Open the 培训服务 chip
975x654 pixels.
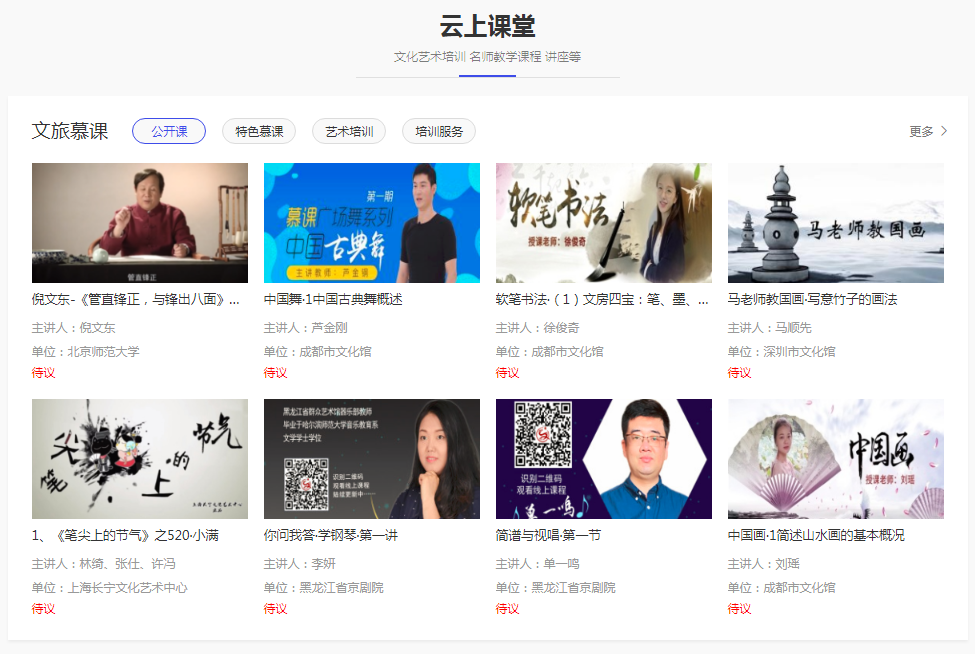tap(439, 131)
